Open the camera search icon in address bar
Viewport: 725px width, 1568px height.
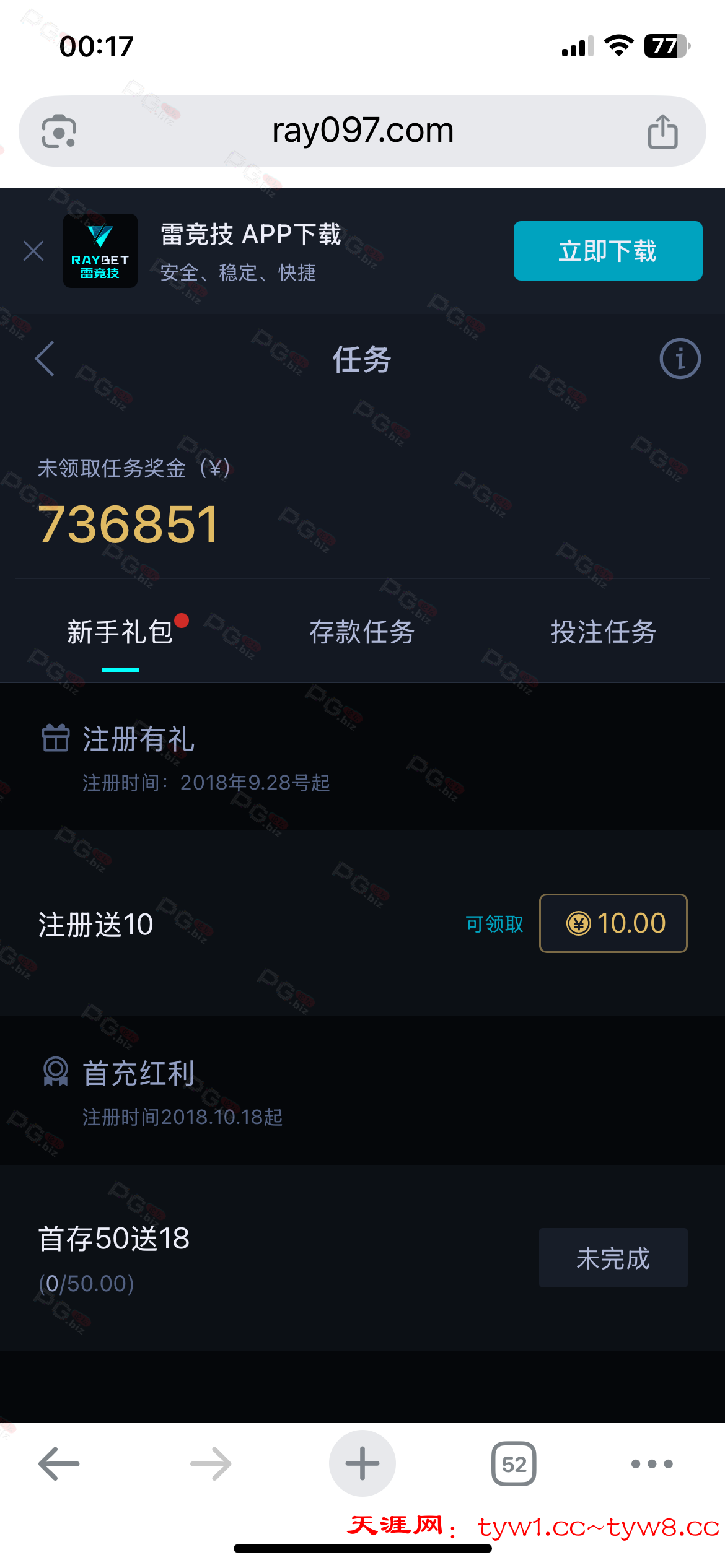coord(59,131)
